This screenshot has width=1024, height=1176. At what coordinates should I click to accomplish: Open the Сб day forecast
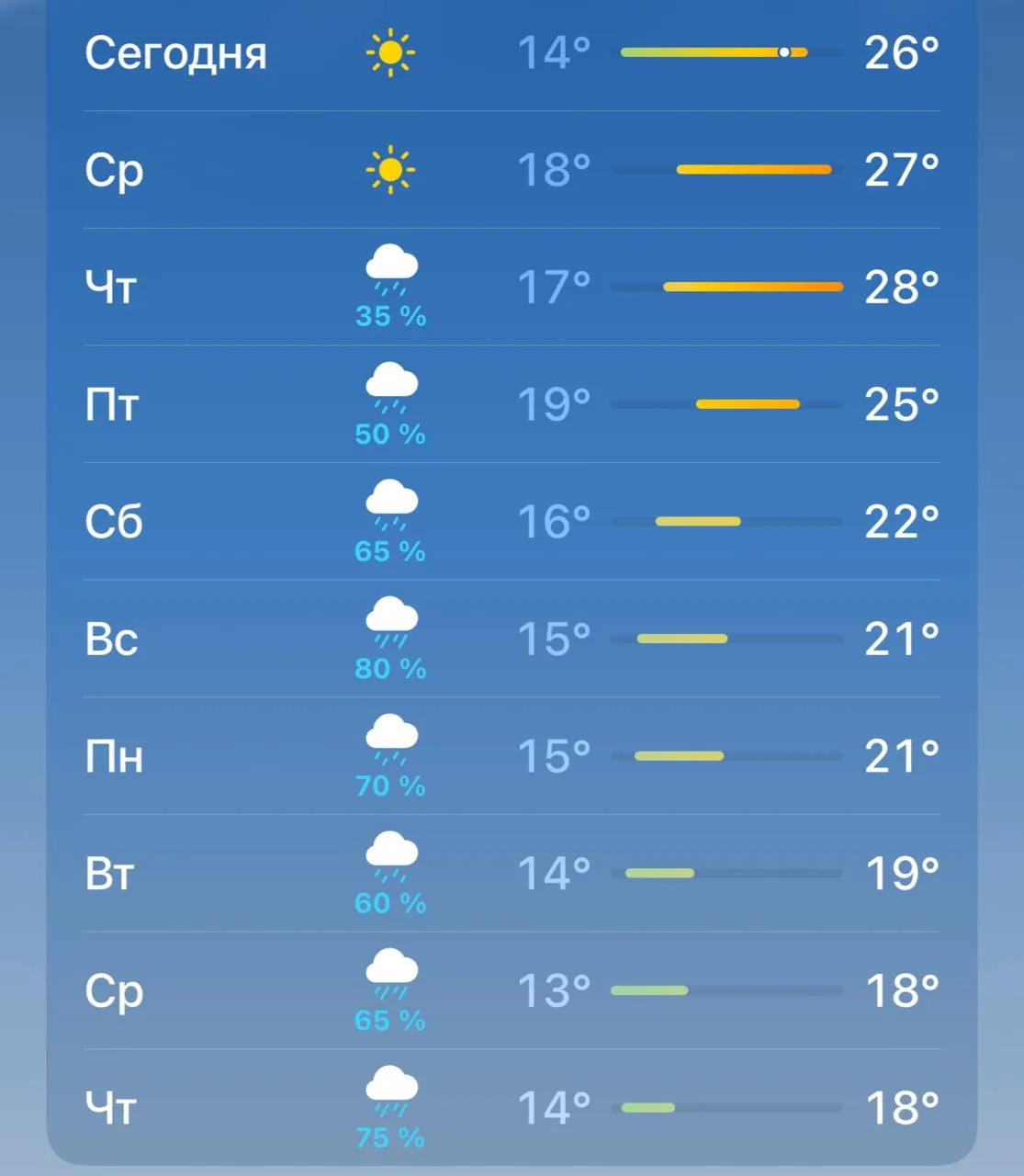[x=512, y=522]
